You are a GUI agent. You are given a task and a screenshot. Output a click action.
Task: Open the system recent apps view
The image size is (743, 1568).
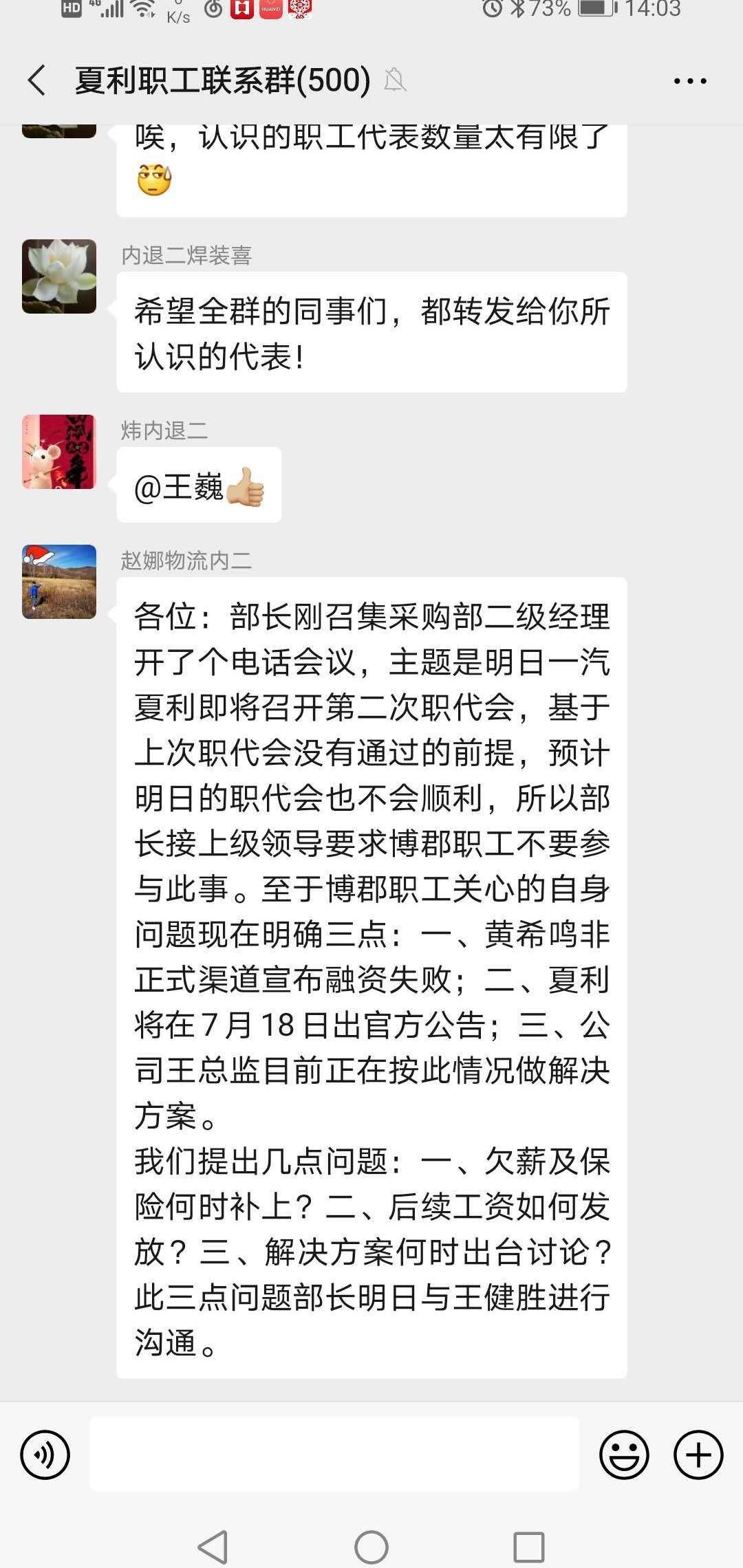point(529,1547)
